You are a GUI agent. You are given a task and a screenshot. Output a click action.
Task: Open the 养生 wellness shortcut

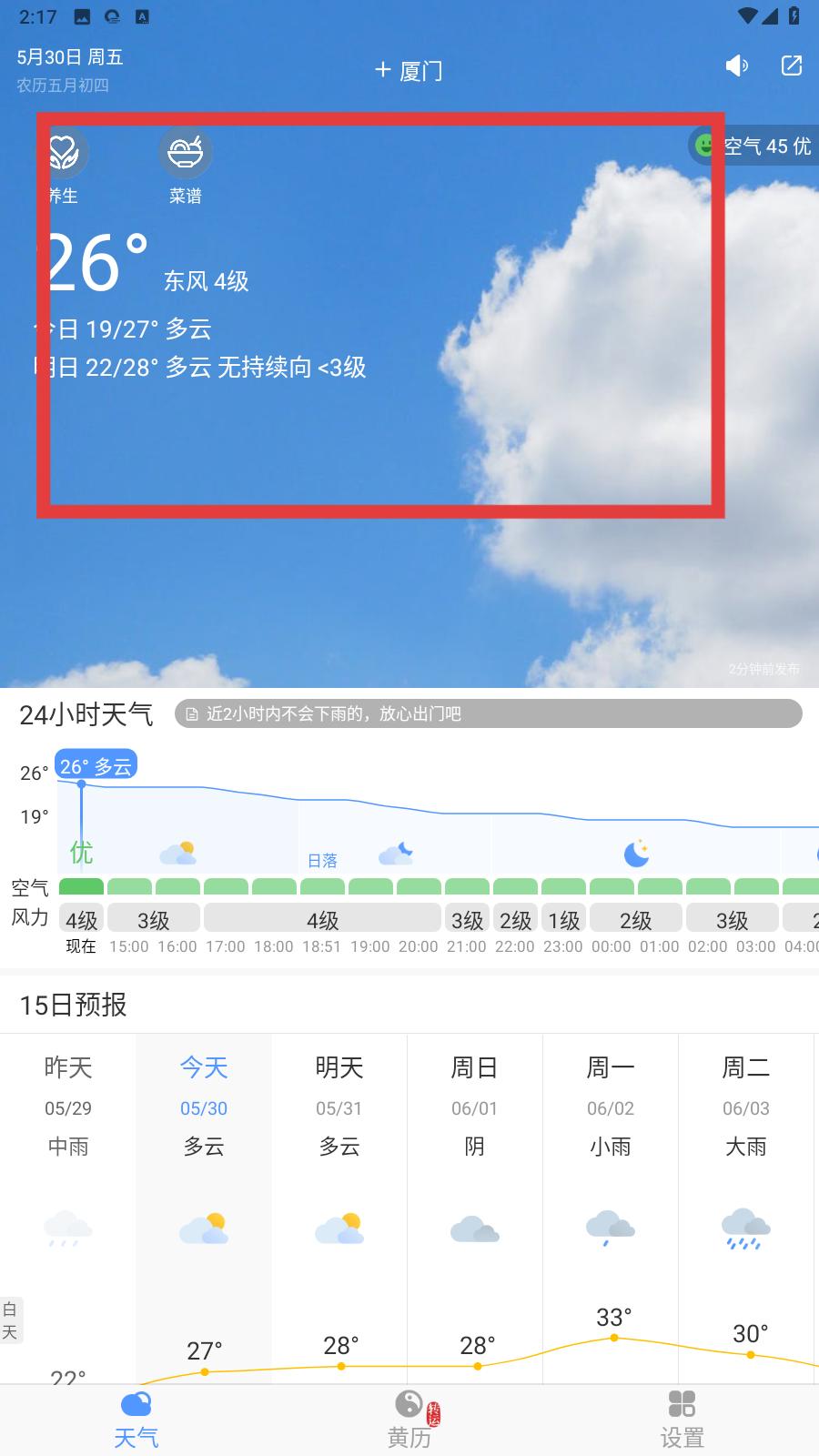coord(62,166)
